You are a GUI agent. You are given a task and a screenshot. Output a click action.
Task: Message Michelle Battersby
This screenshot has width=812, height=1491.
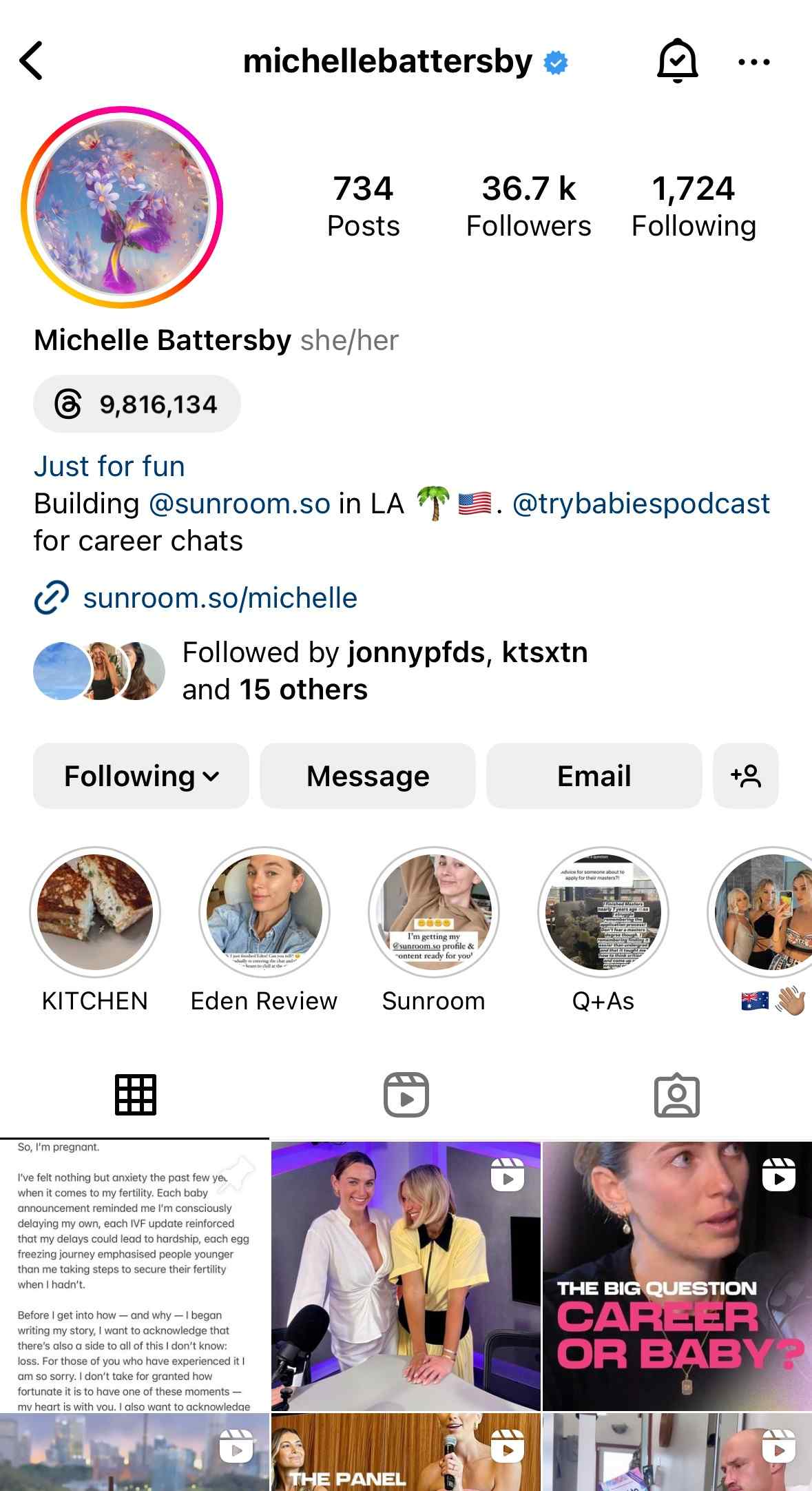click(x=368, y=776)
